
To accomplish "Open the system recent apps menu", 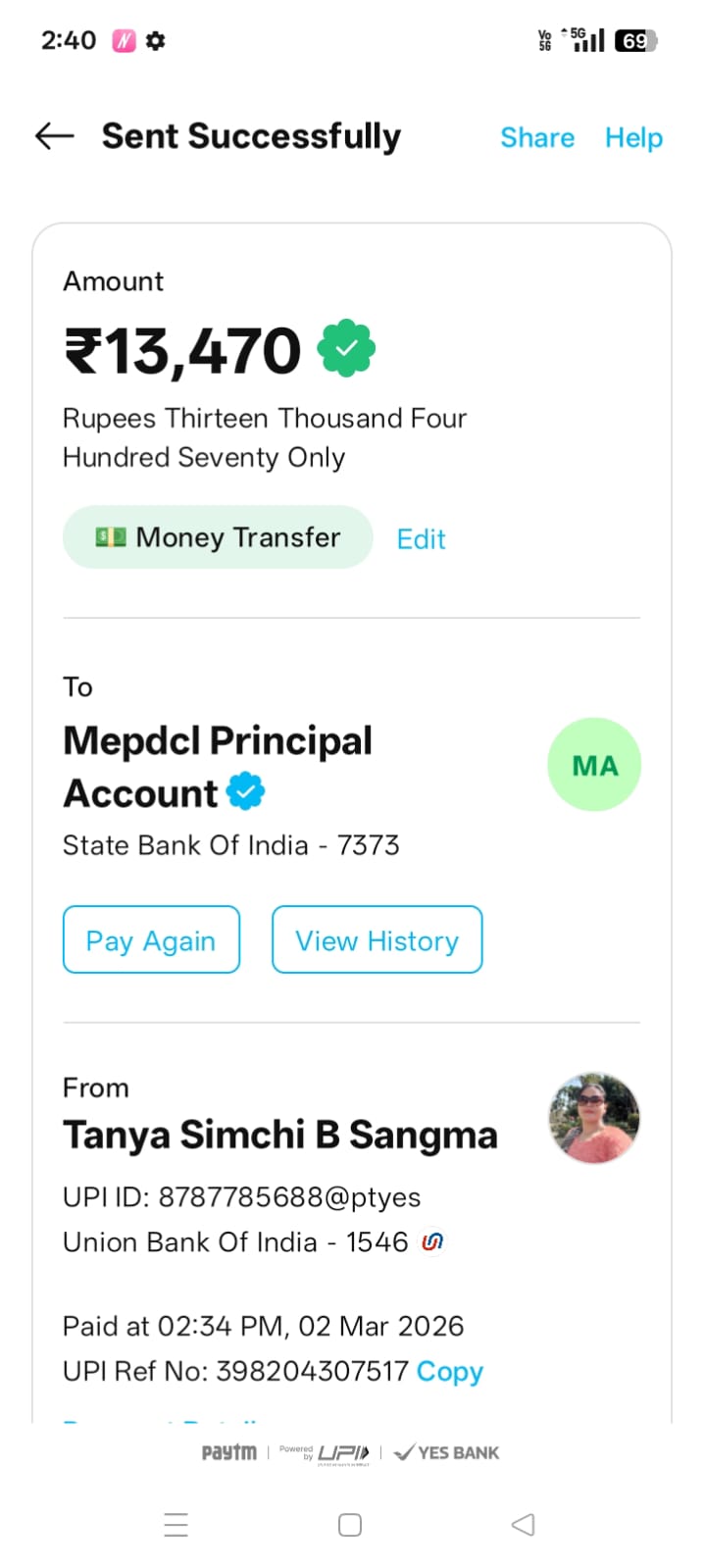I will tap(176, 1525).
